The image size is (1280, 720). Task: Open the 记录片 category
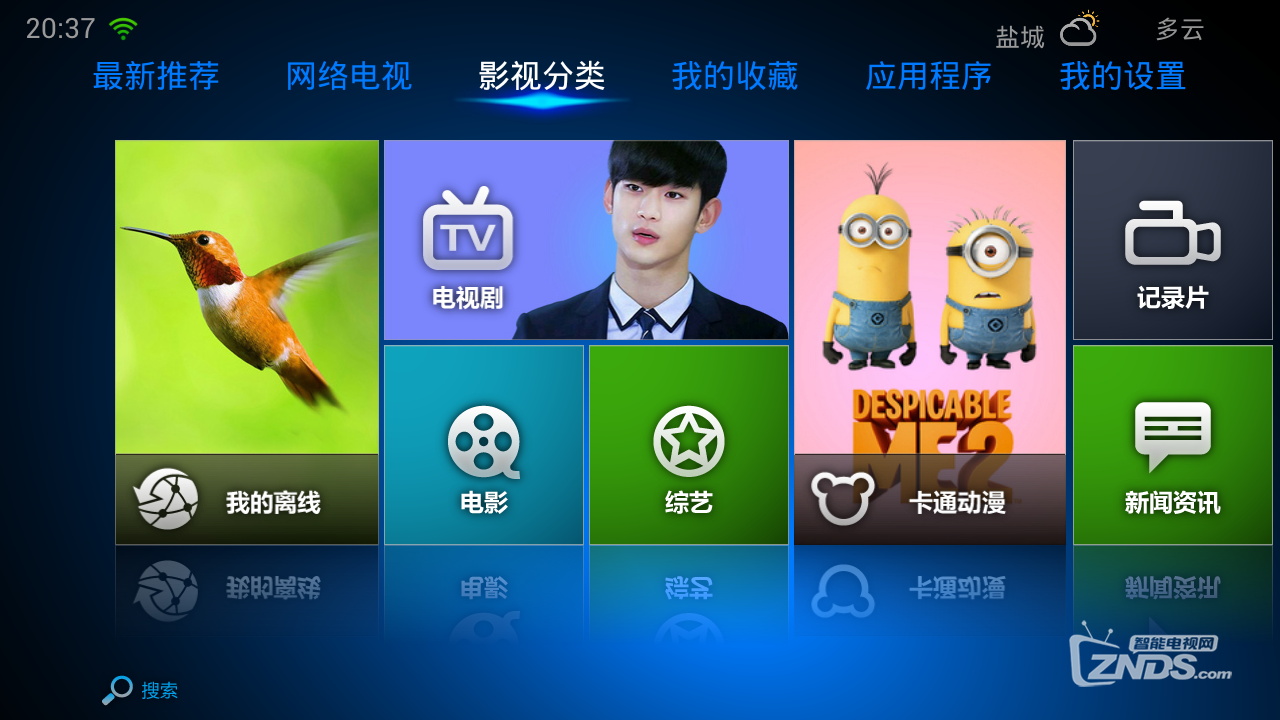[x=1172, y=240]
